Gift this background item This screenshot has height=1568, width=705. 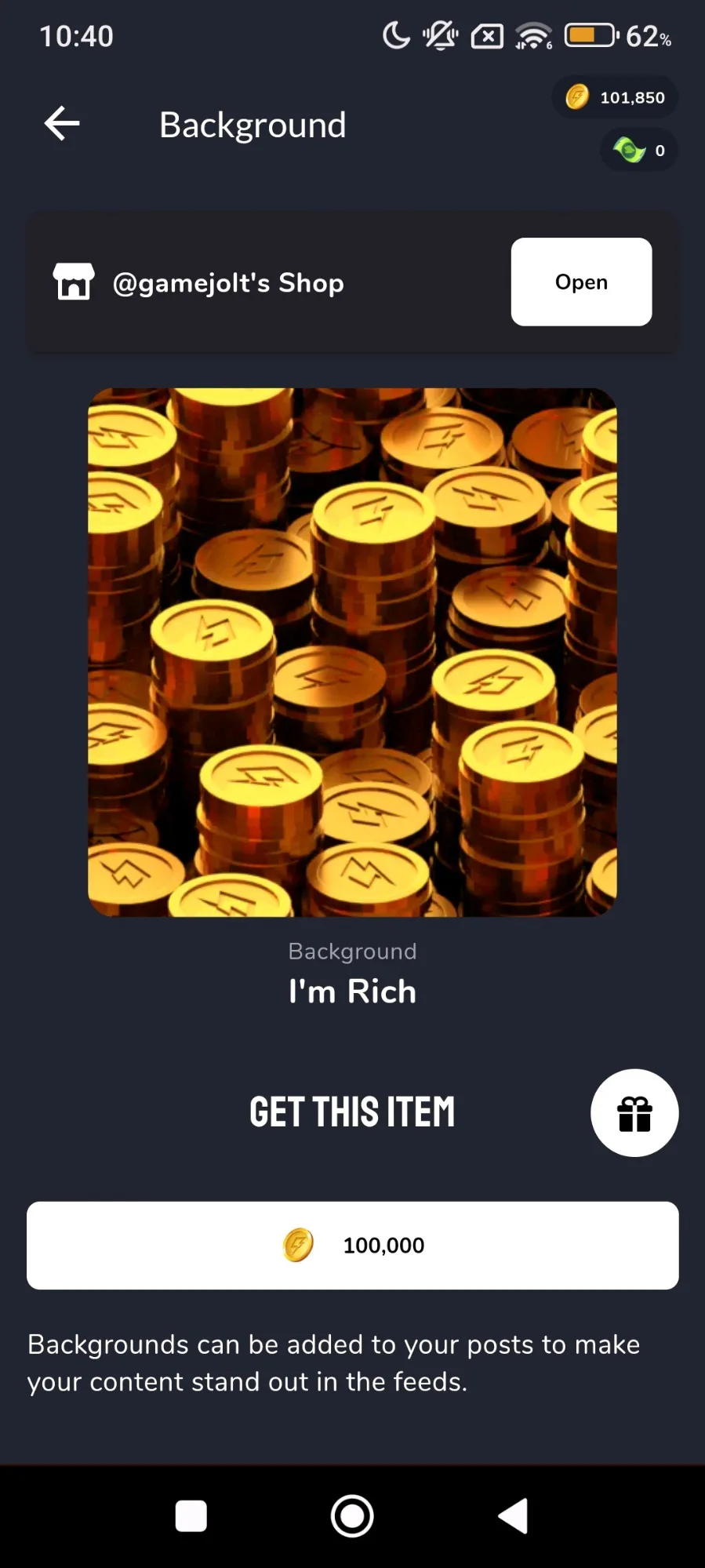point(634,1113)
